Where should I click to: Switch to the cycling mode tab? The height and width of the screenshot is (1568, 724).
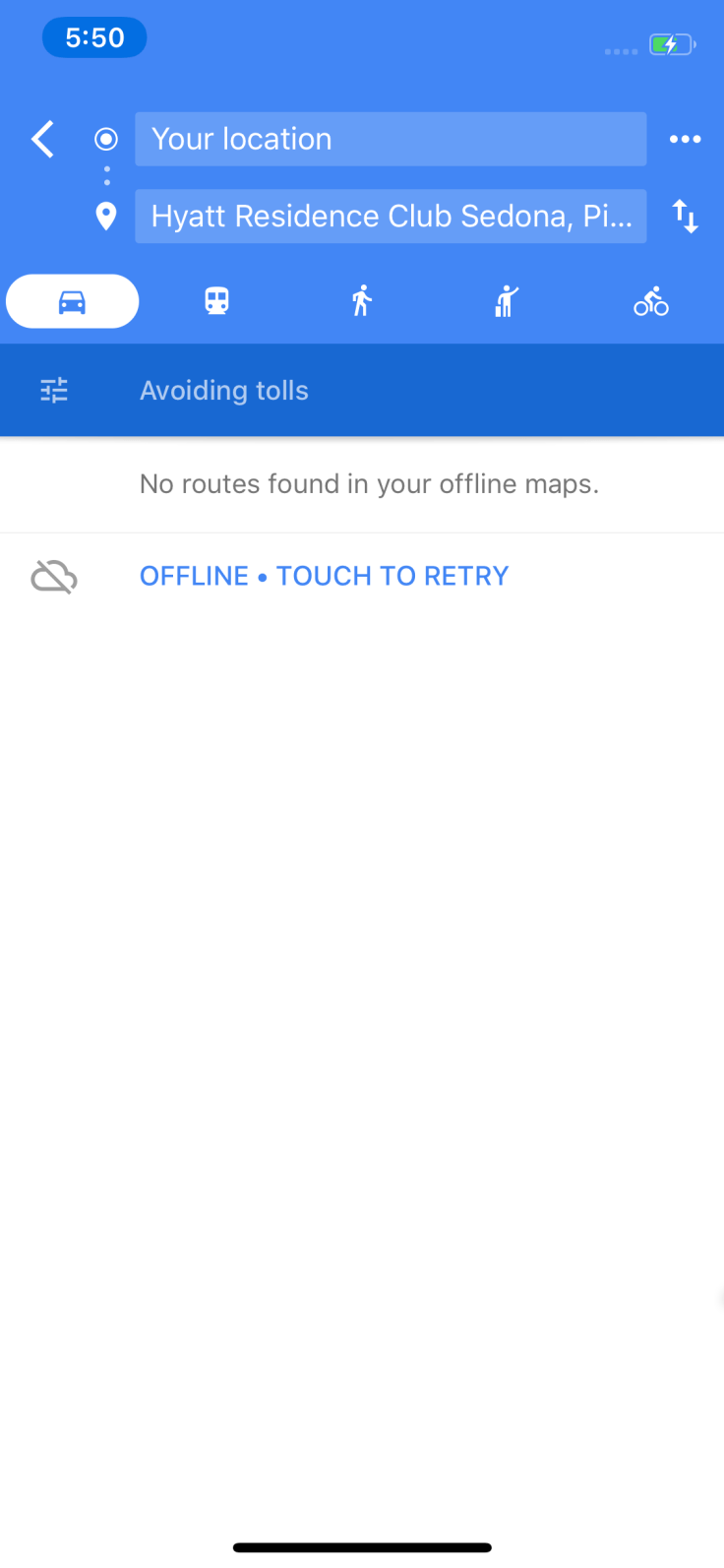click(650, 301)
